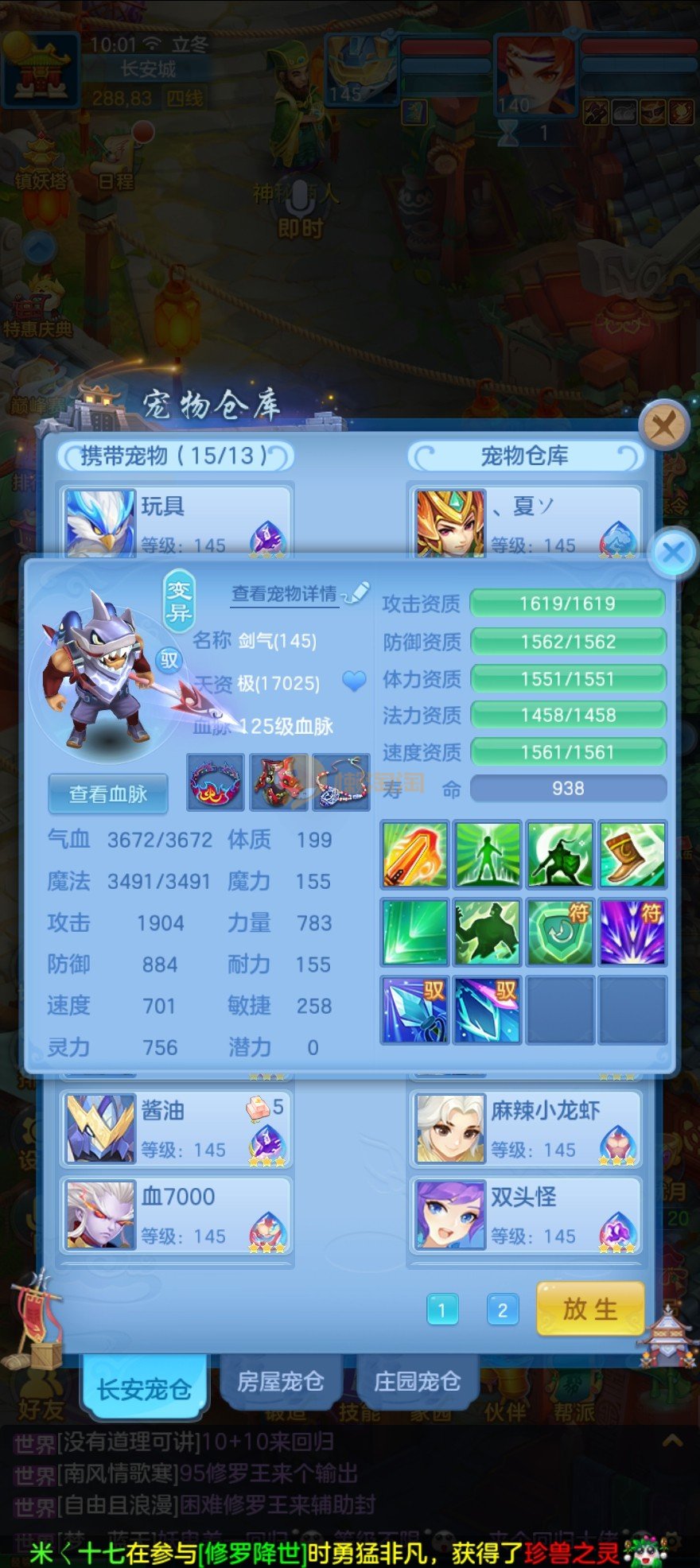This screenshot has height=1568, width=700.
Task: Choose the 麻辣小龙虾 pet in the warehouse
Action: coord(525,1129)
